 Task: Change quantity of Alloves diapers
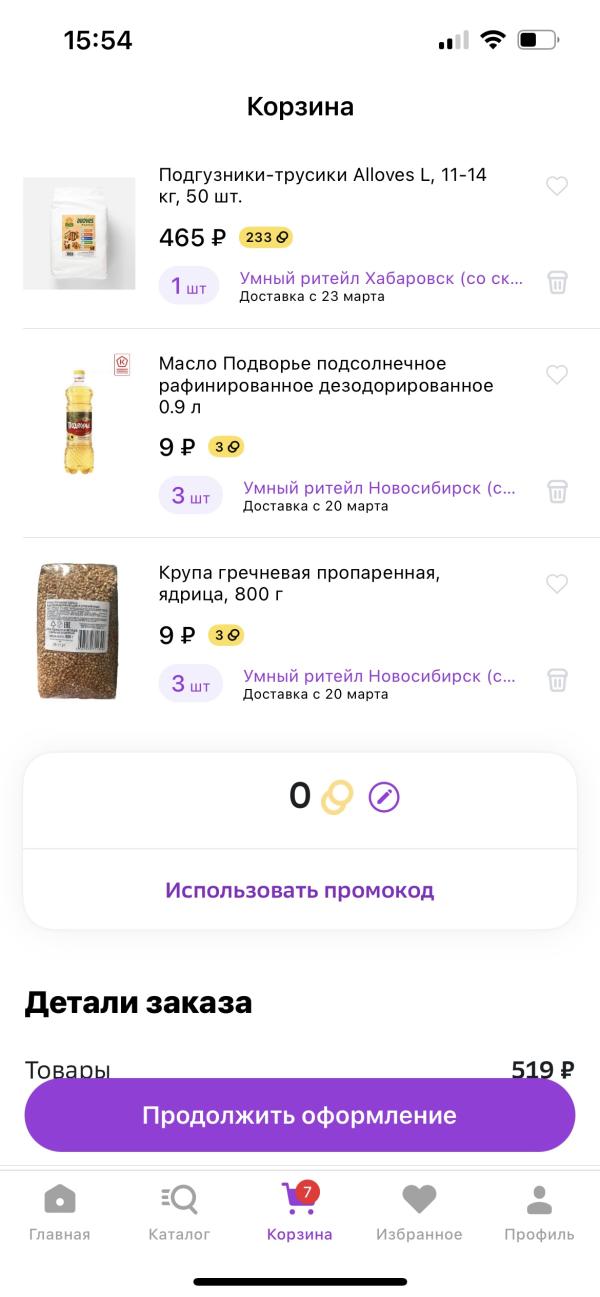[x=189, y=287]
